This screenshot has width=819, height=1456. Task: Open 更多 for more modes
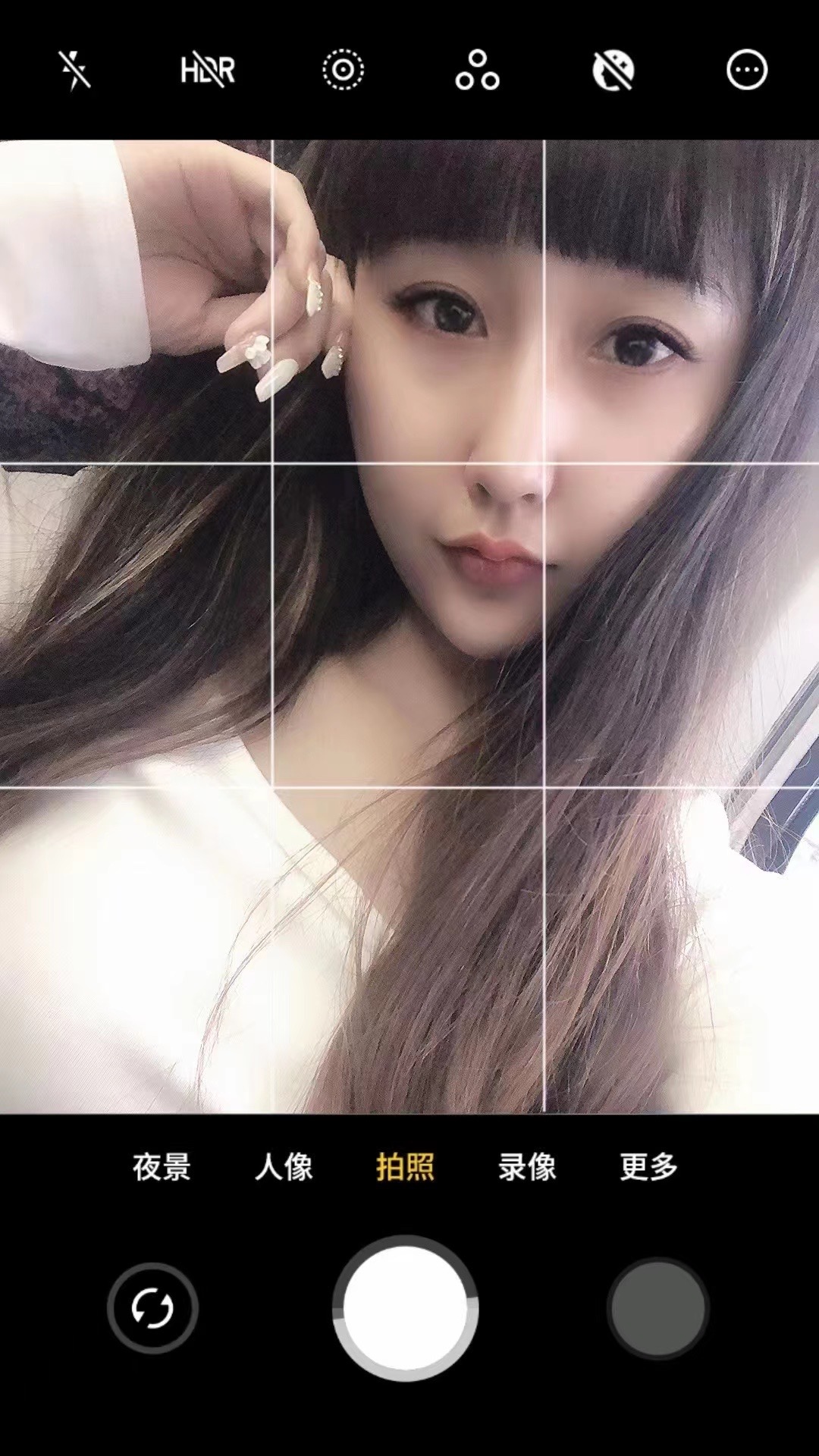tap(648, 1166)
